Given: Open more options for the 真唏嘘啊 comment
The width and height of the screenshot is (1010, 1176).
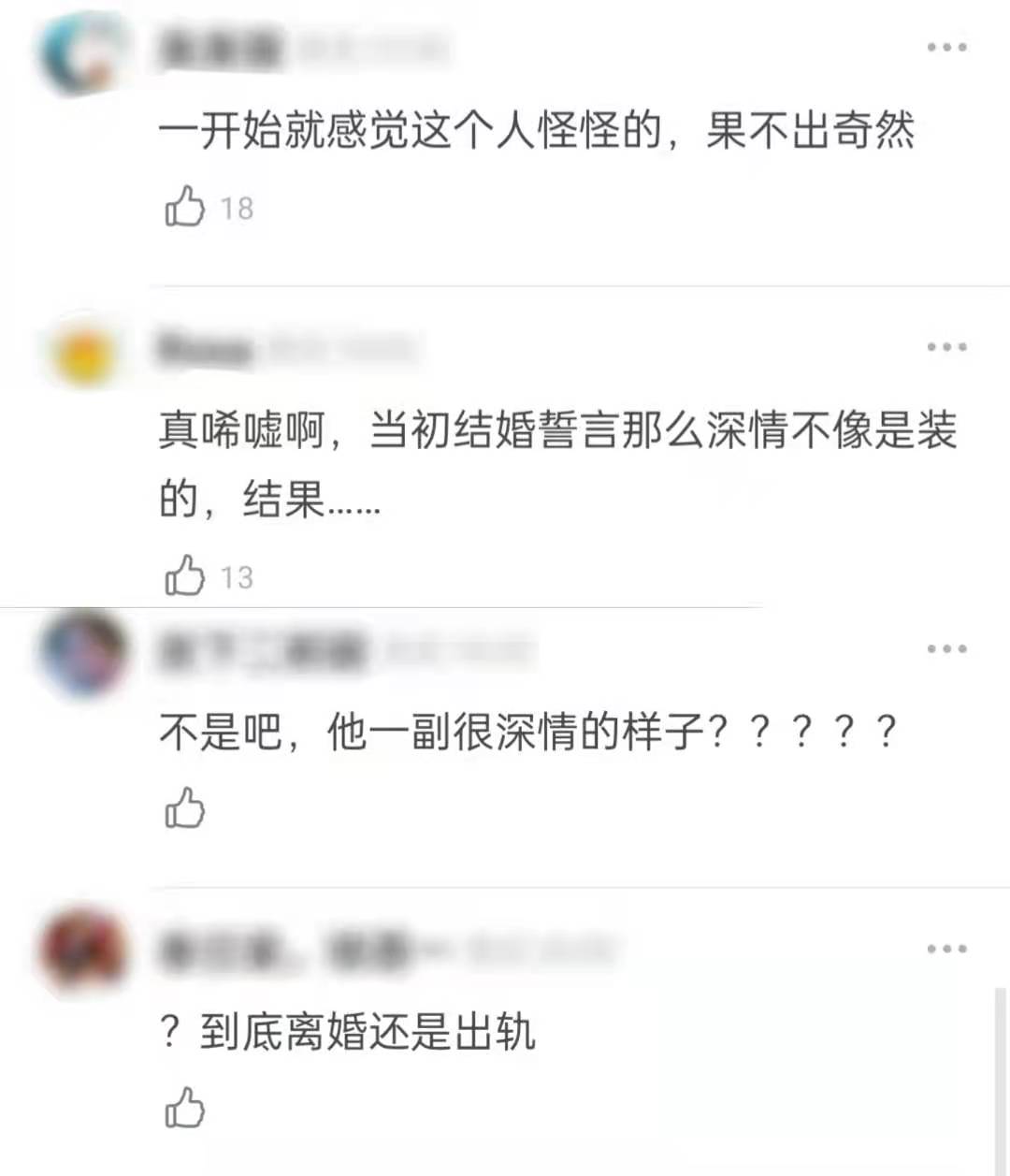Looking at the screenshot, I should [946, 347].
